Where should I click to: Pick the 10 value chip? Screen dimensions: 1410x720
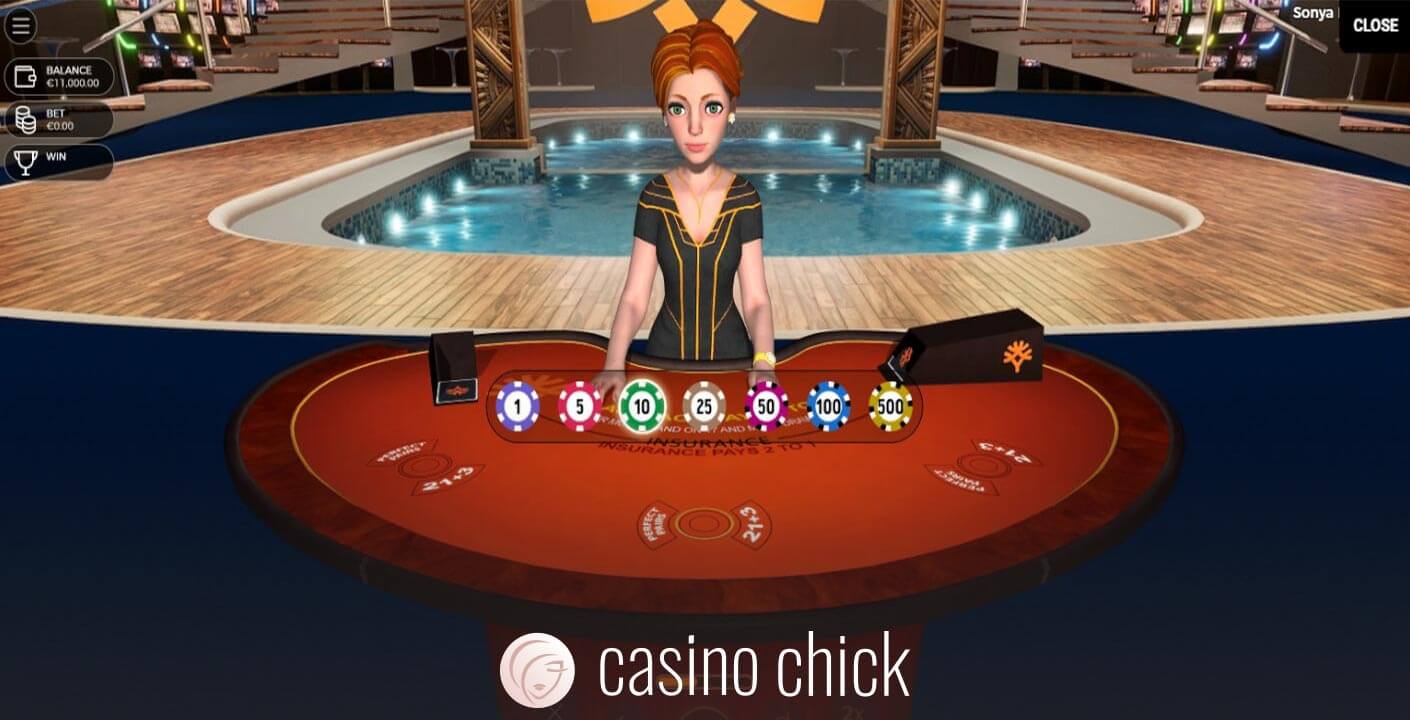[642, 406]
